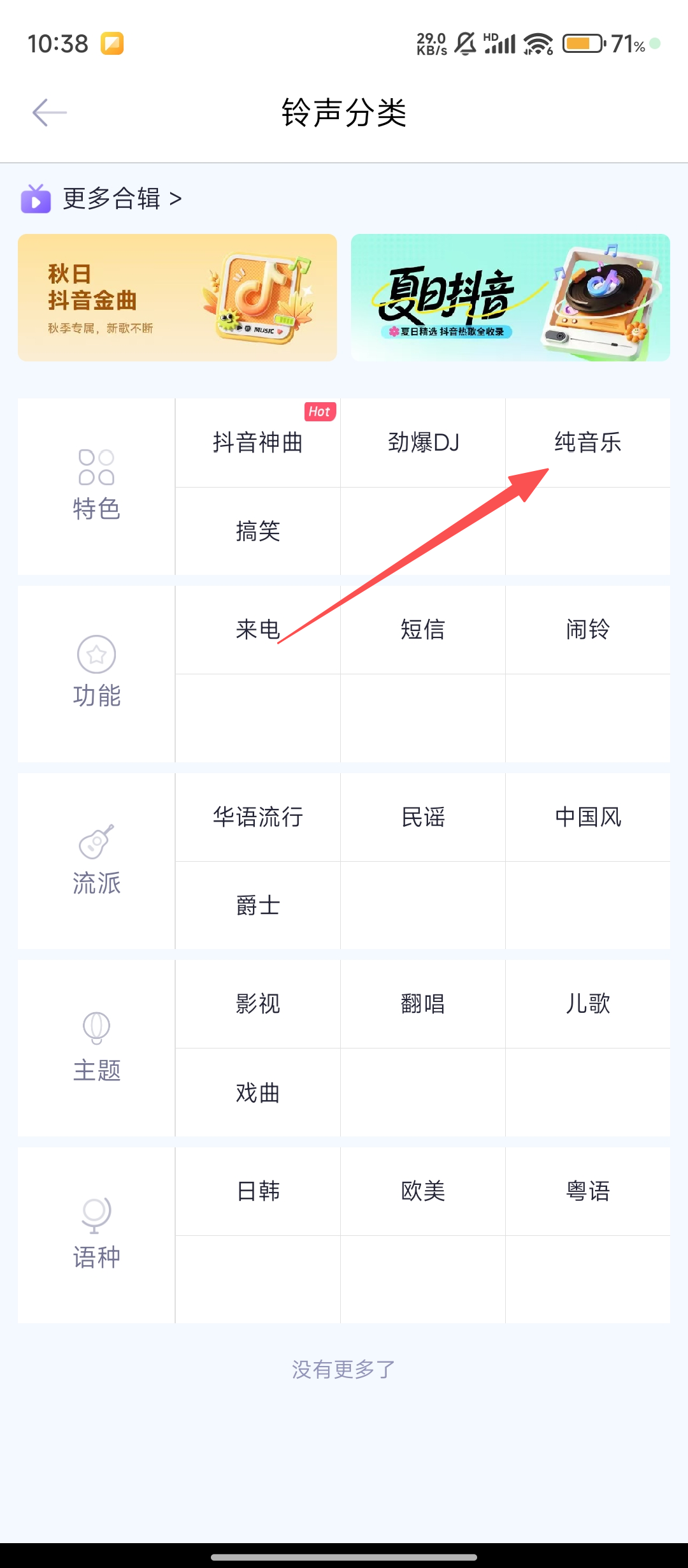
Task: Select the 华语流行 genre
Action: tap(258, 817)
